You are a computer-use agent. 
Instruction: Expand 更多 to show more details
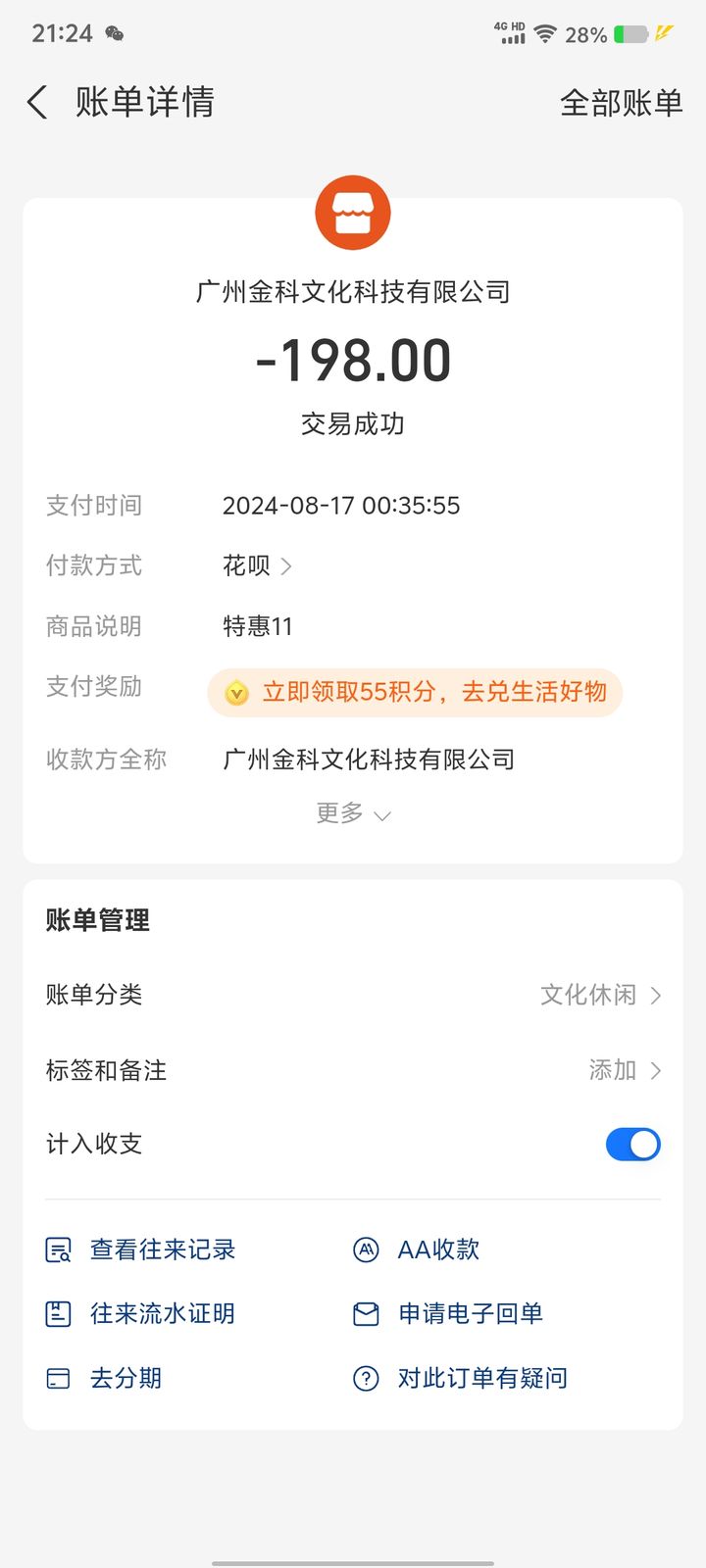coord(353,813)
